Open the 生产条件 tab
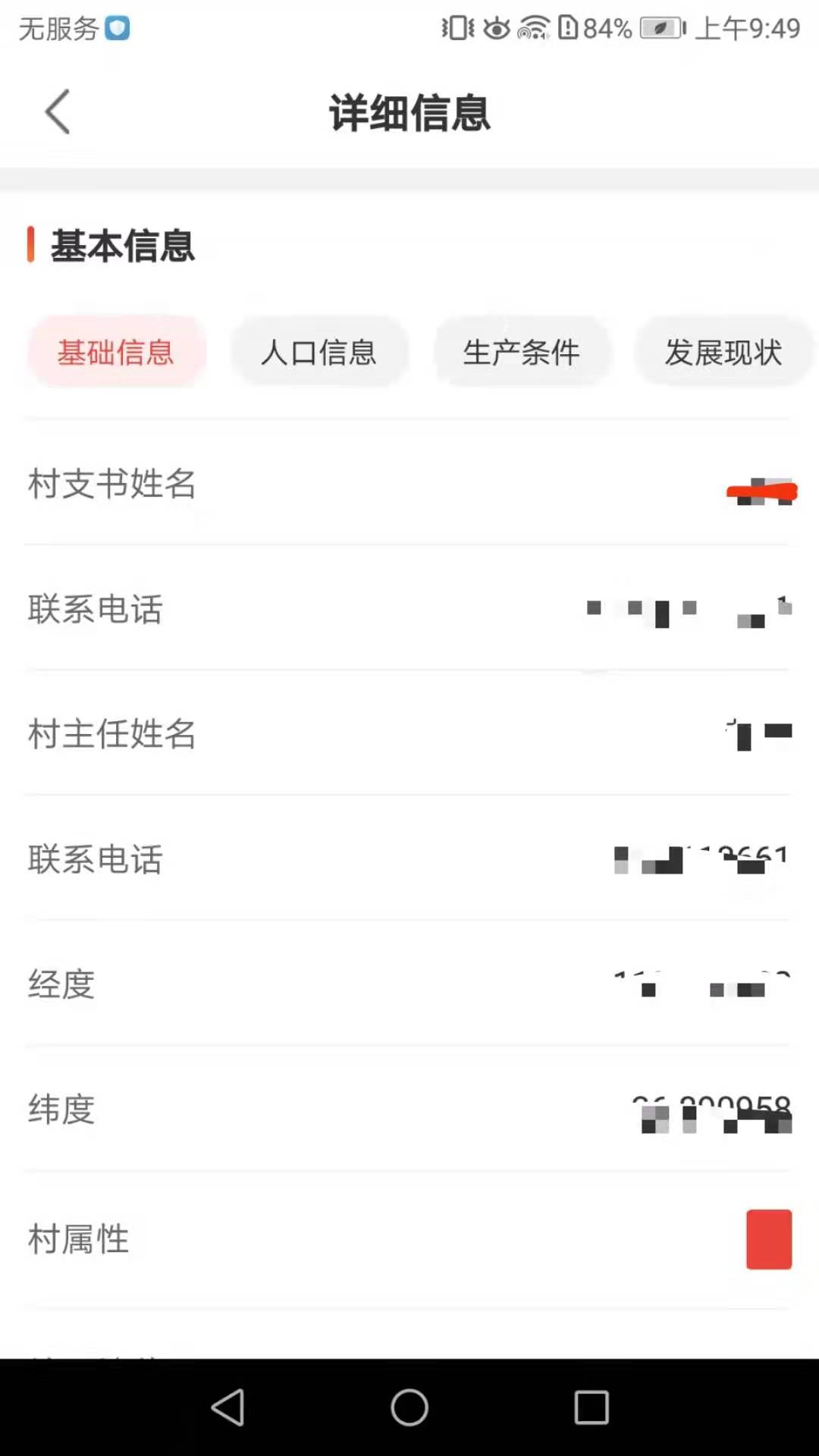Viewport: 819px width, 1456px height. tap(521, 353)
